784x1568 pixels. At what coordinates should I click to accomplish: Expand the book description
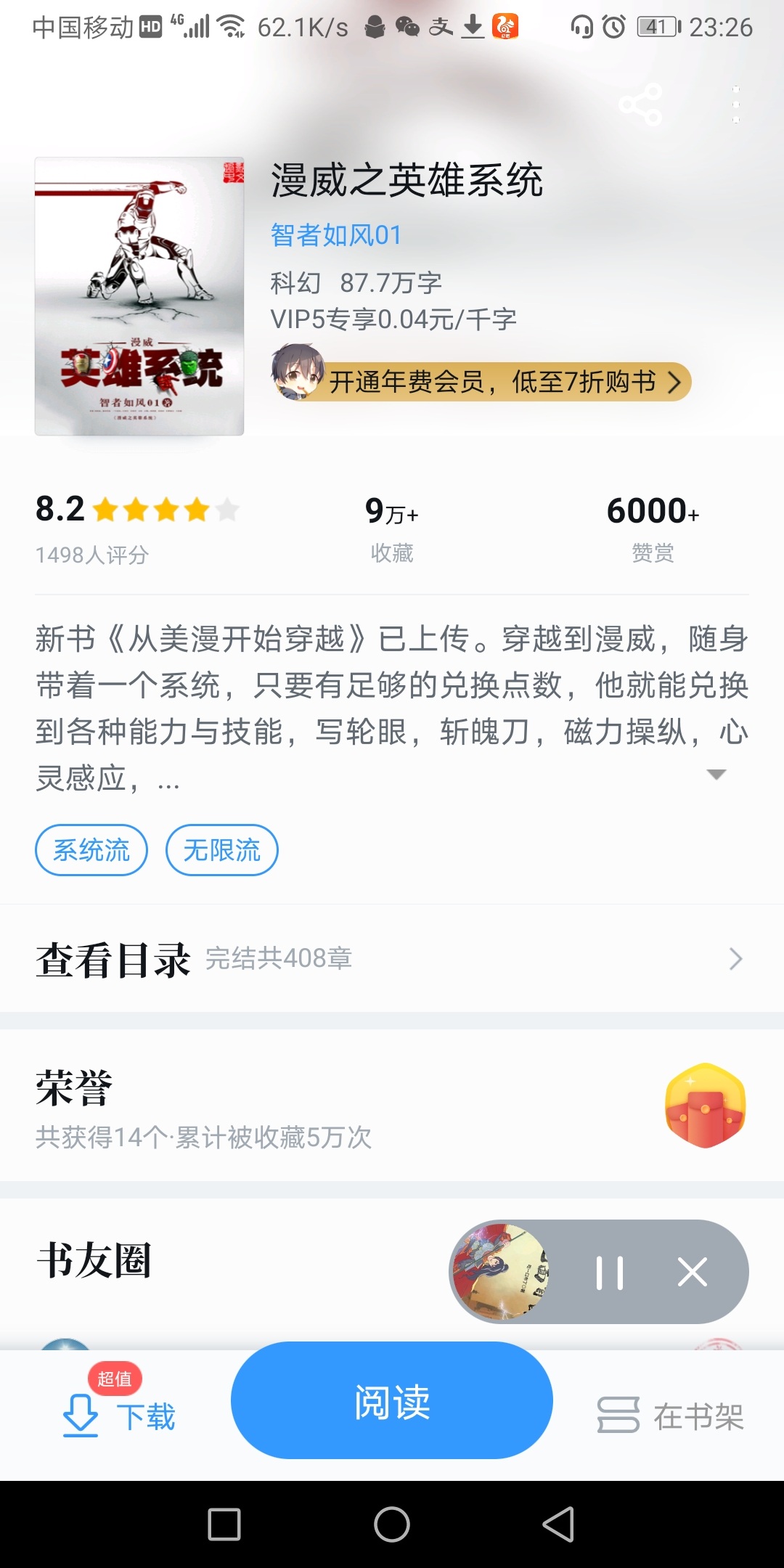pyautogui.click(x=716, y=775)
